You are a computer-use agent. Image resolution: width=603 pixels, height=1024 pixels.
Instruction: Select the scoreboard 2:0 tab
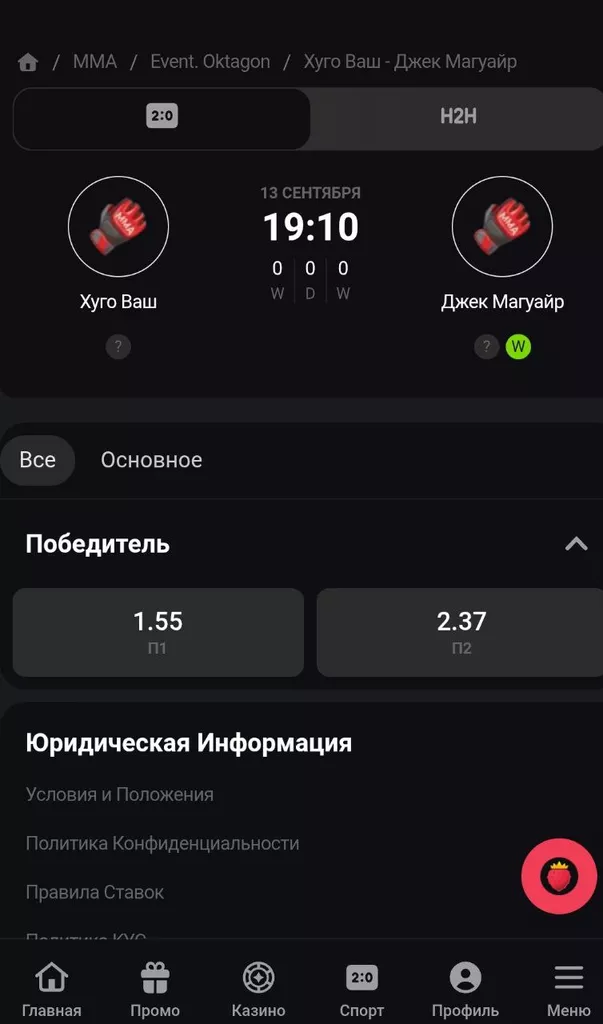[x=162, y=117]
